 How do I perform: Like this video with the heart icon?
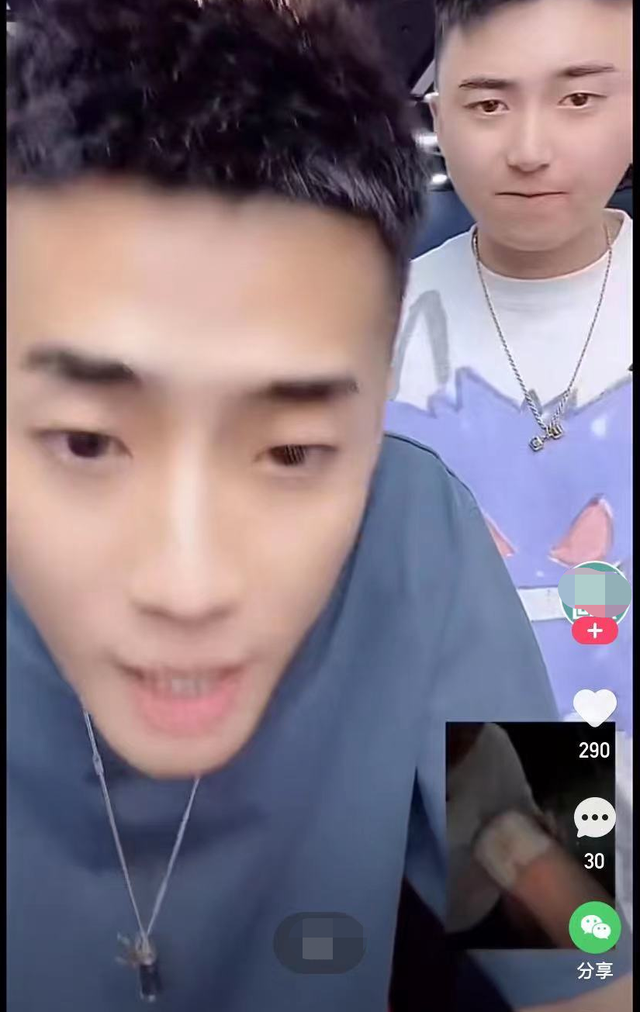pos(594,708)
